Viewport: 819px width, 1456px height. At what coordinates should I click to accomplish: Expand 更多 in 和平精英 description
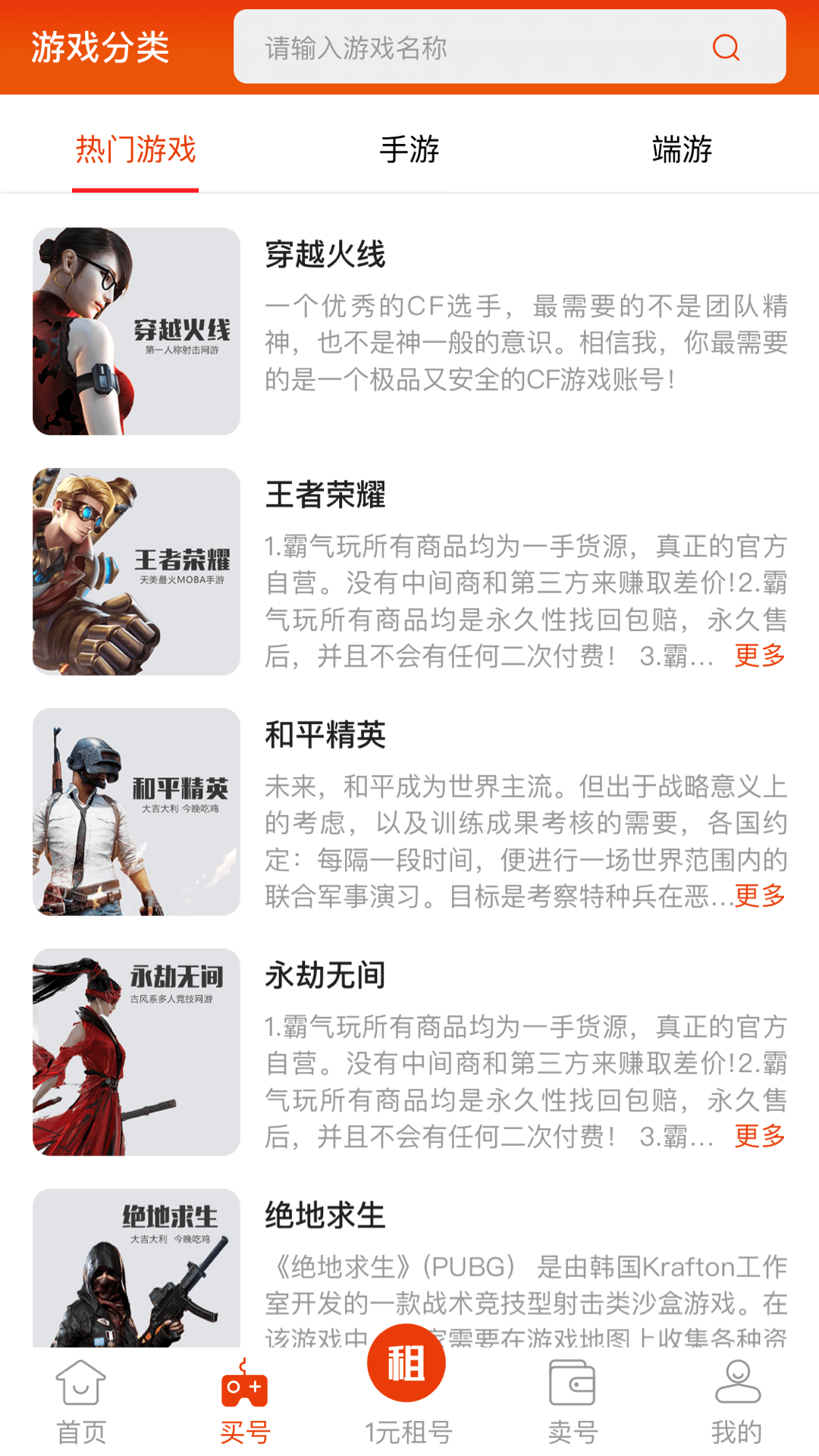pos(760,896)
